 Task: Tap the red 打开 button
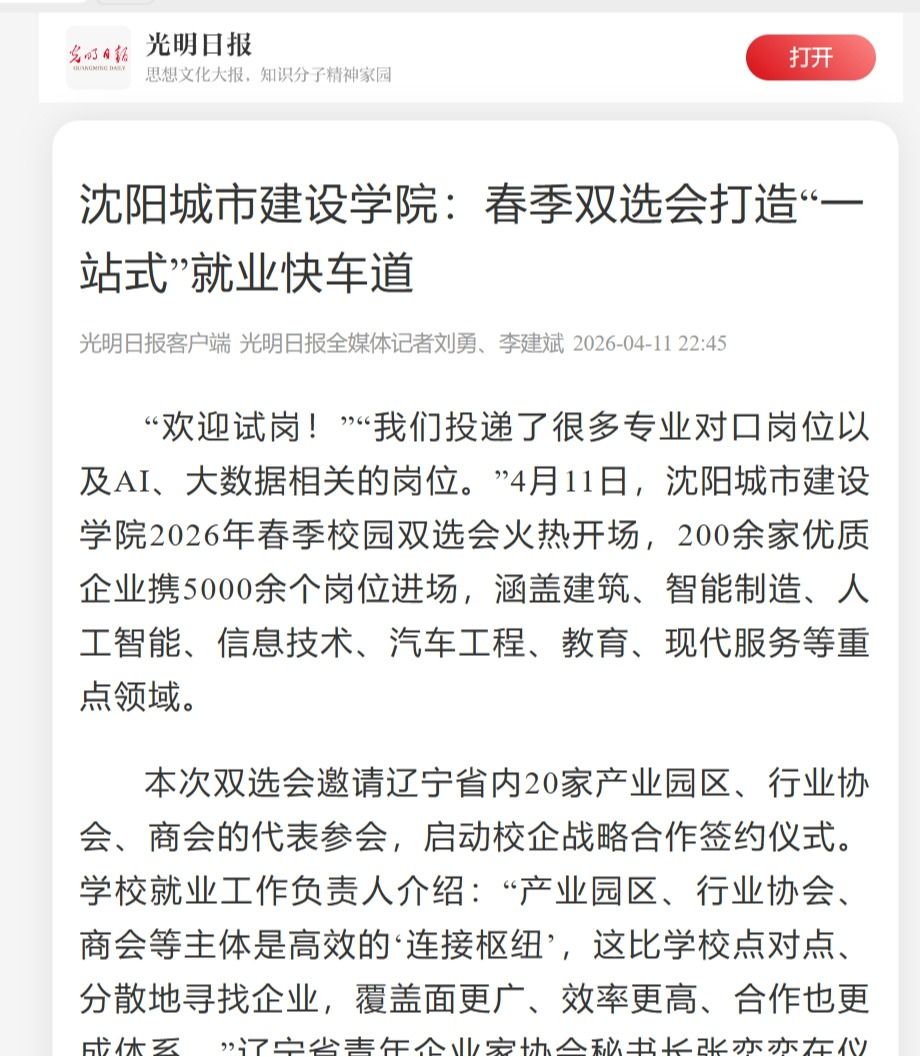point(810,57)
